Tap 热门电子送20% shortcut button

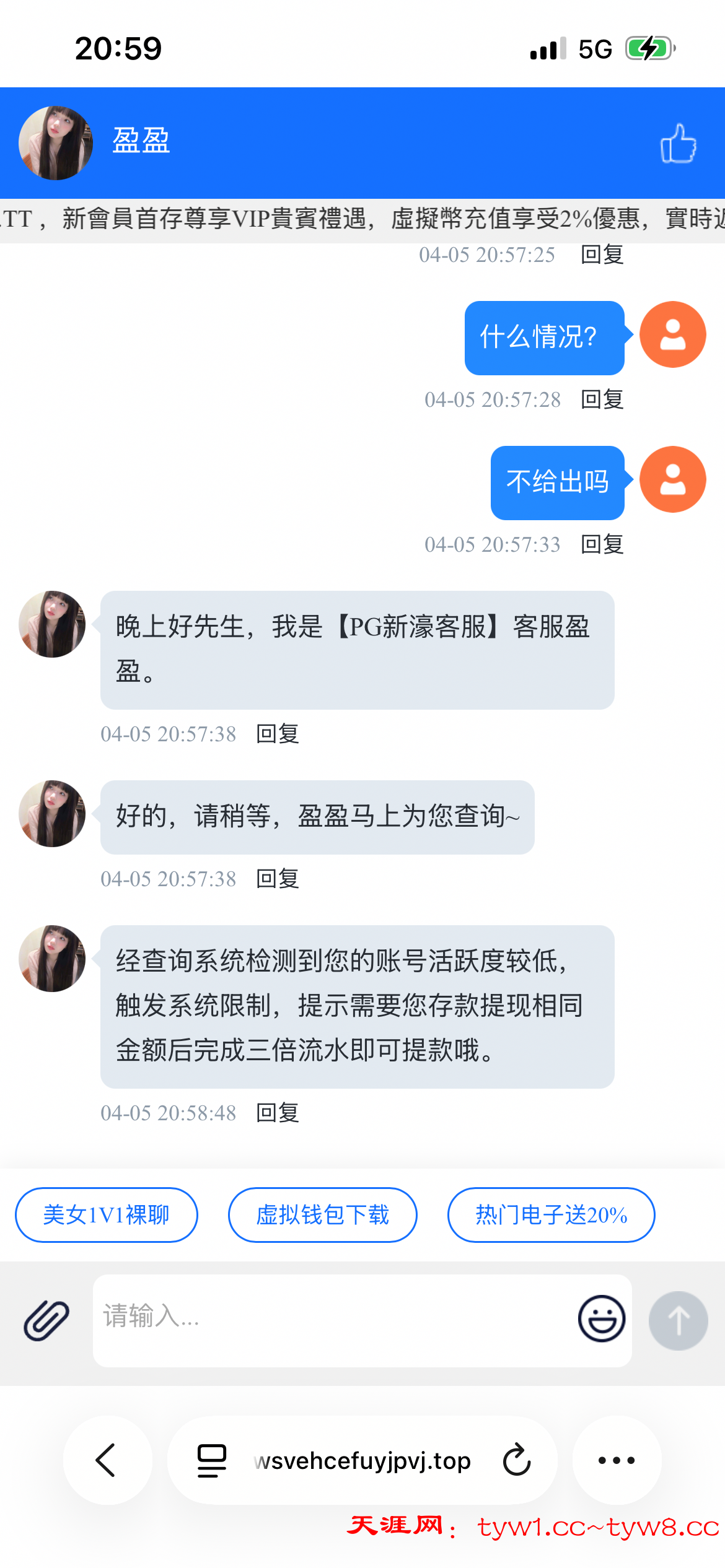pyautogui.click(x=551, y=1215)
